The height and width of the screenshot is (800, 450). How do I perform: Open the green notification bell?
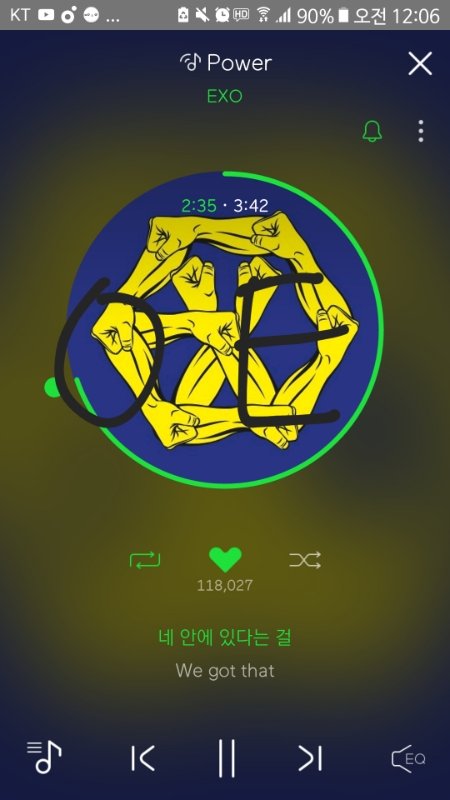372,131
